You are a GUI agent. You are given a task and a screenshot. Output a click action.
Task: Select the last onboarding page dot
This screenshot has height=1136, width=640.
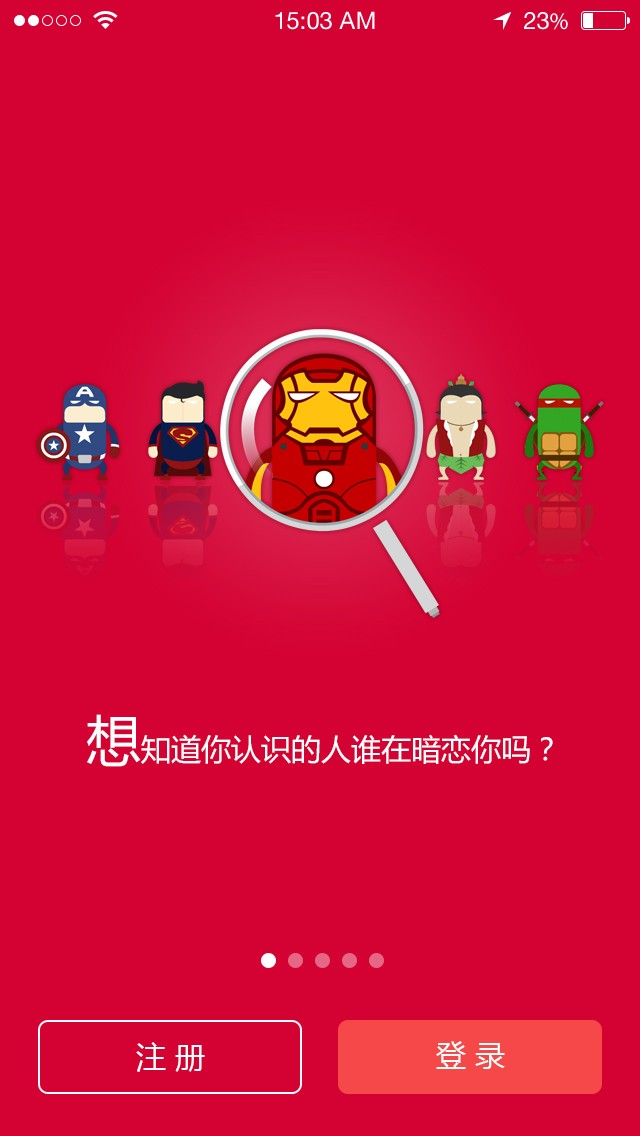tap(376, 960)
